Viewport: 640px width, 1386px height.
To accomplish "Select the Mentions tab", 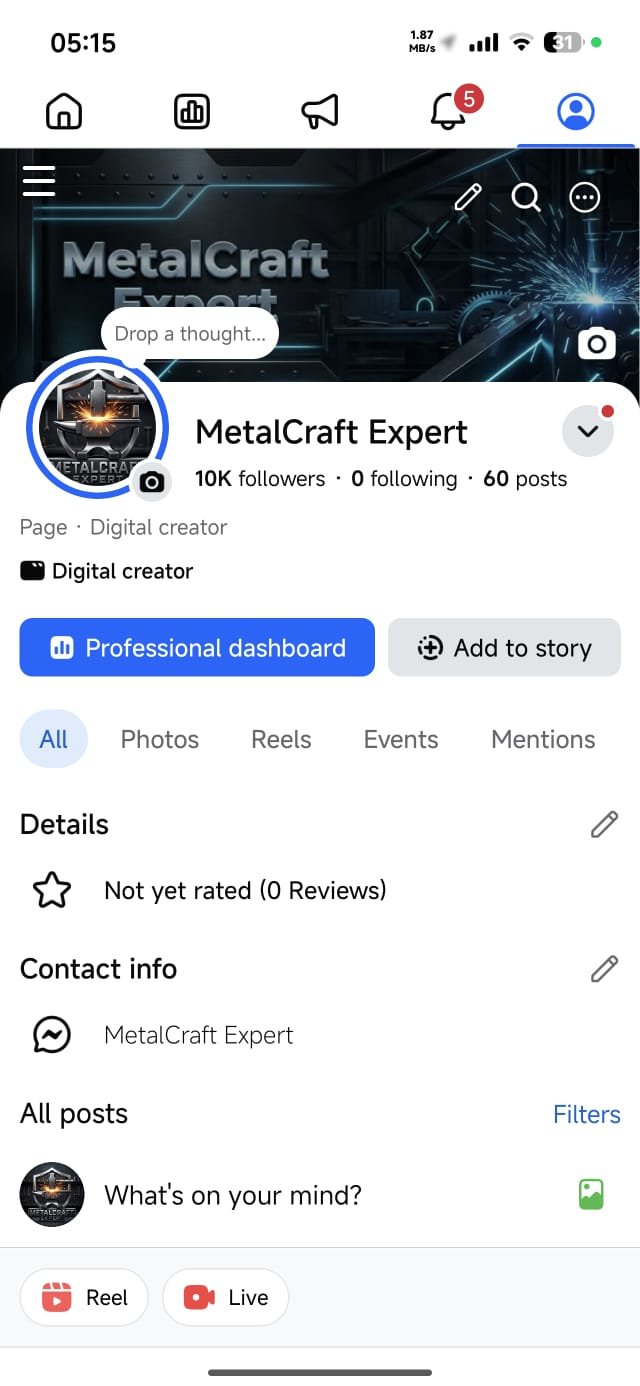I will pos(543,739).
